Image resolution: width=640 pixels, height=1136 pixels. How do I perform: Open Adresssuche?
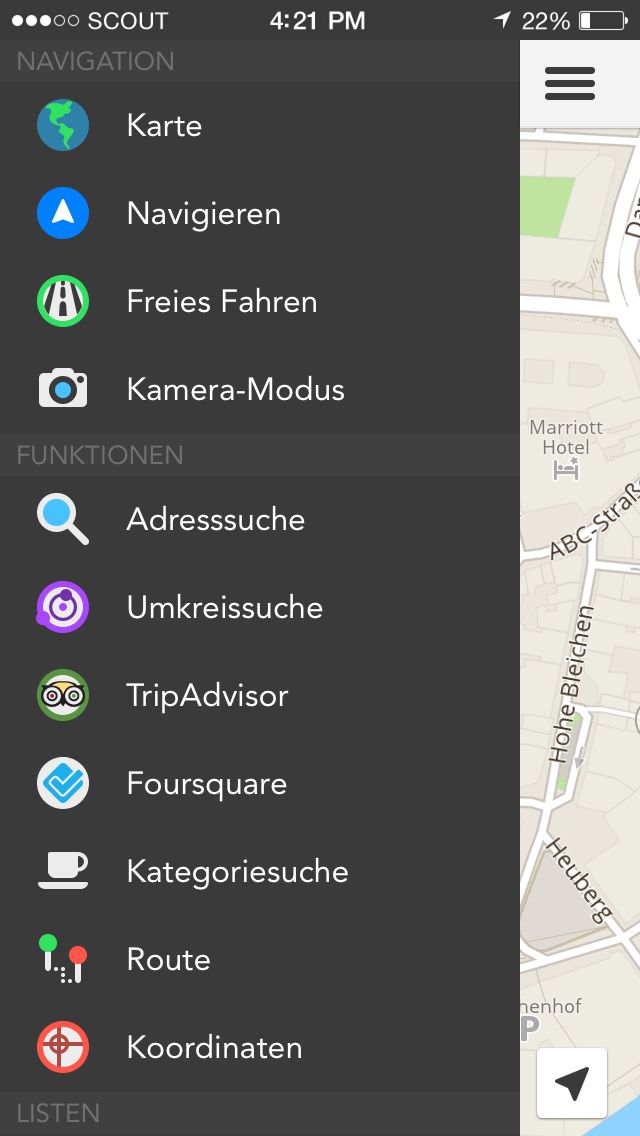pos(259,519)
